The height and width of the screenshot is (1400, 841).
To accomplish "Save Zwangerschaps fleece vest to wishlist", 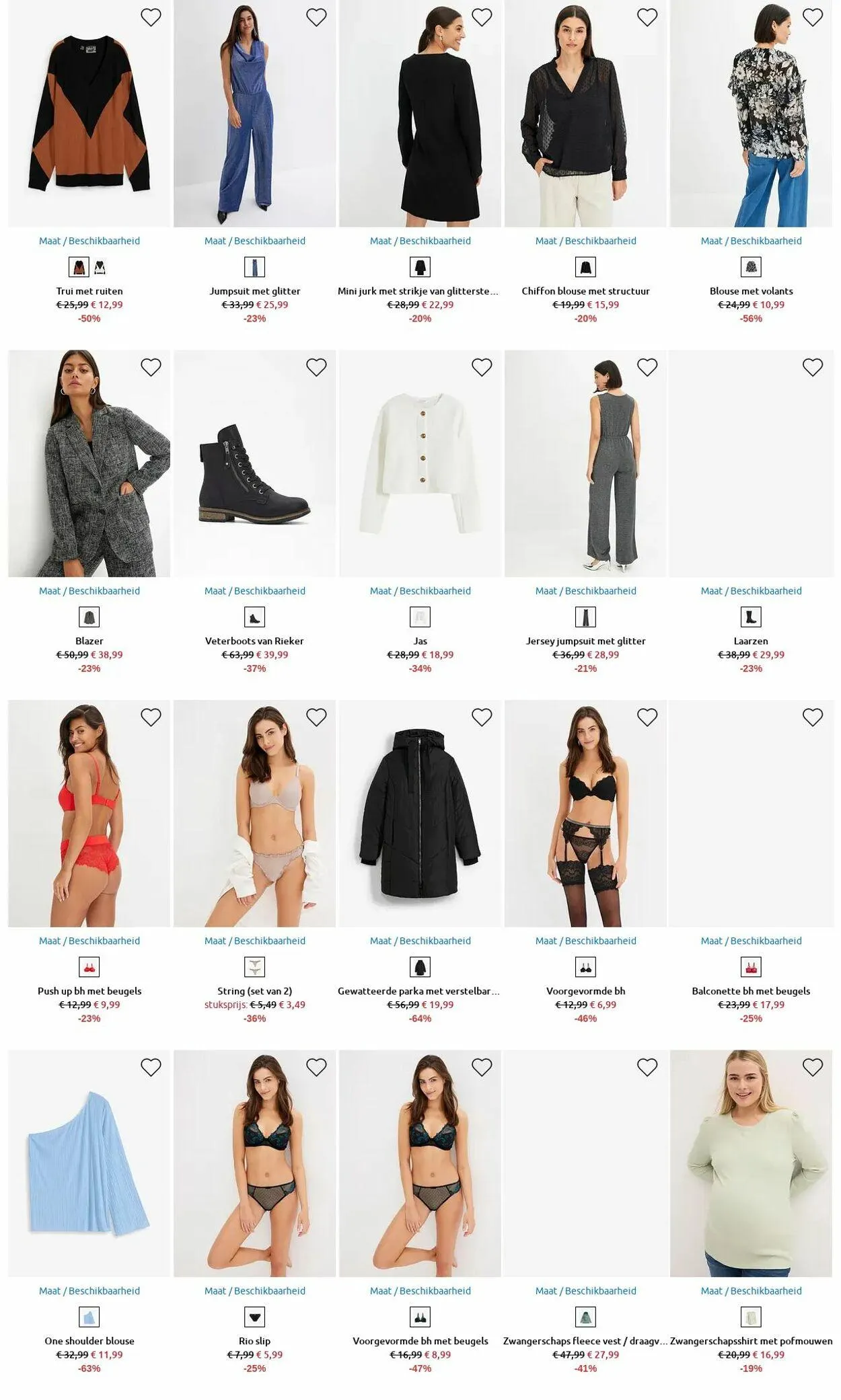I will 647,1067.
